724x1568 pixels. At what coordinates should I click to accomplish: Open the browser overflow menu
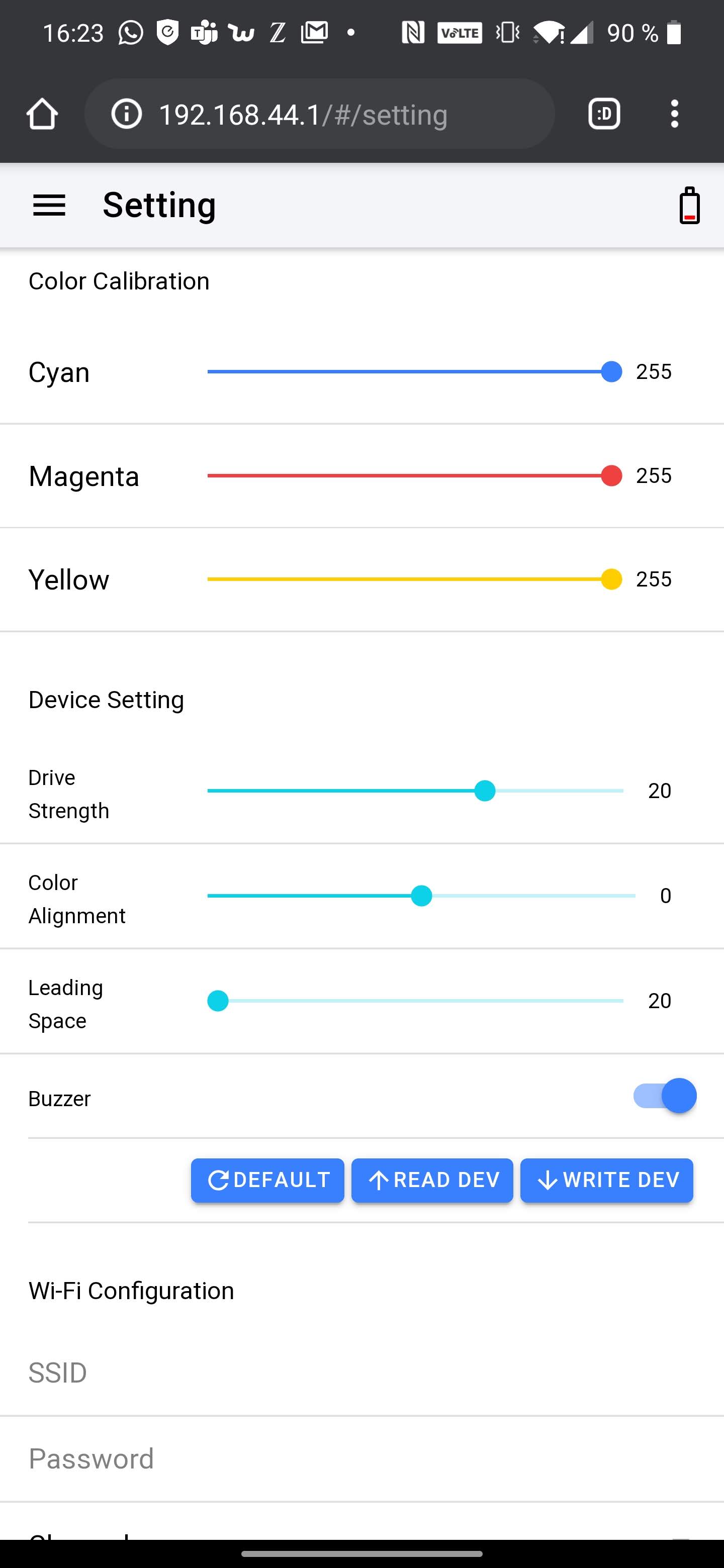[674, 114]
